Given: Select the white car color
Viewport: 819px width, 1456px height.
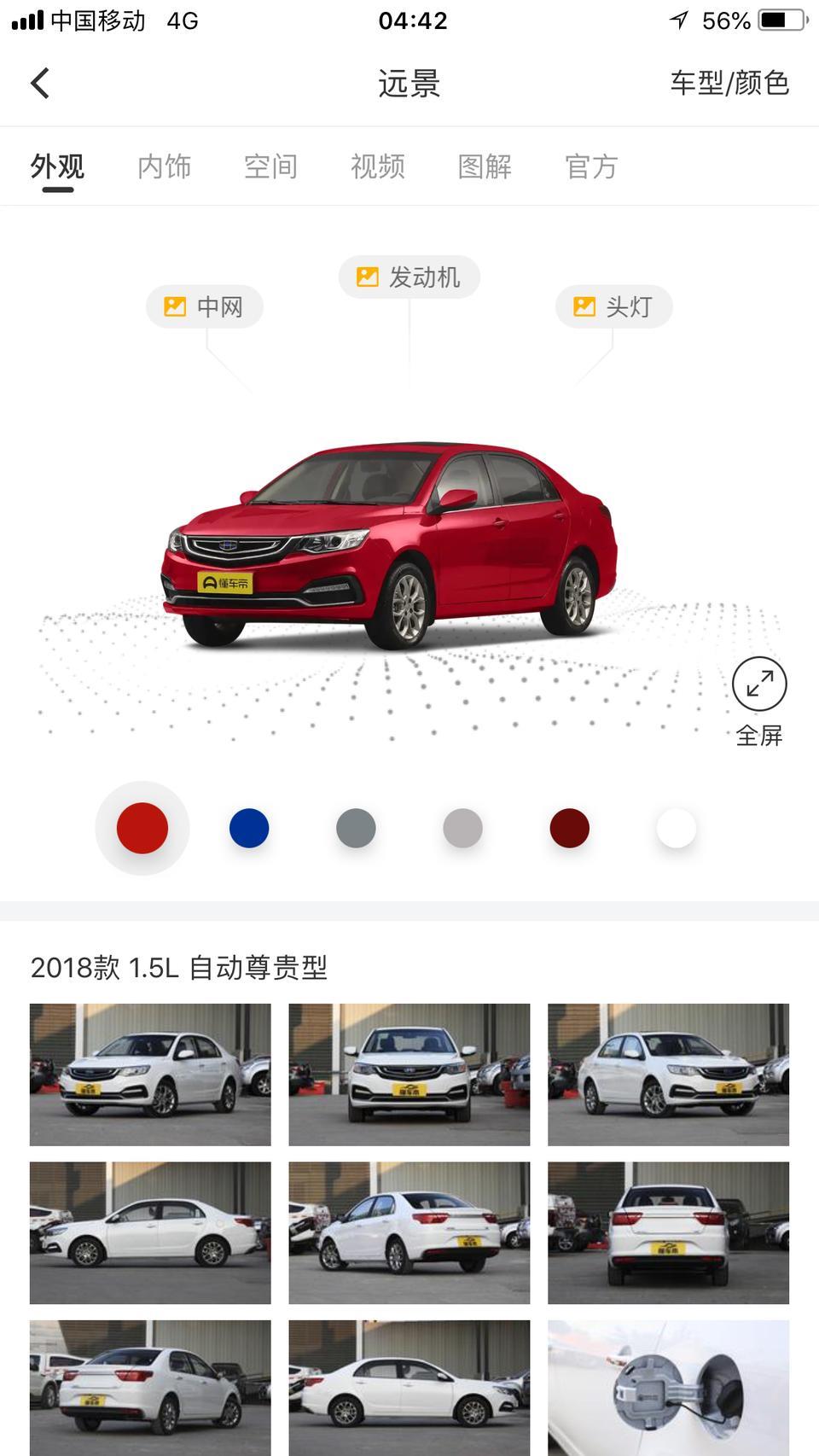Looking at the screenshot, I should coord(676,828).
